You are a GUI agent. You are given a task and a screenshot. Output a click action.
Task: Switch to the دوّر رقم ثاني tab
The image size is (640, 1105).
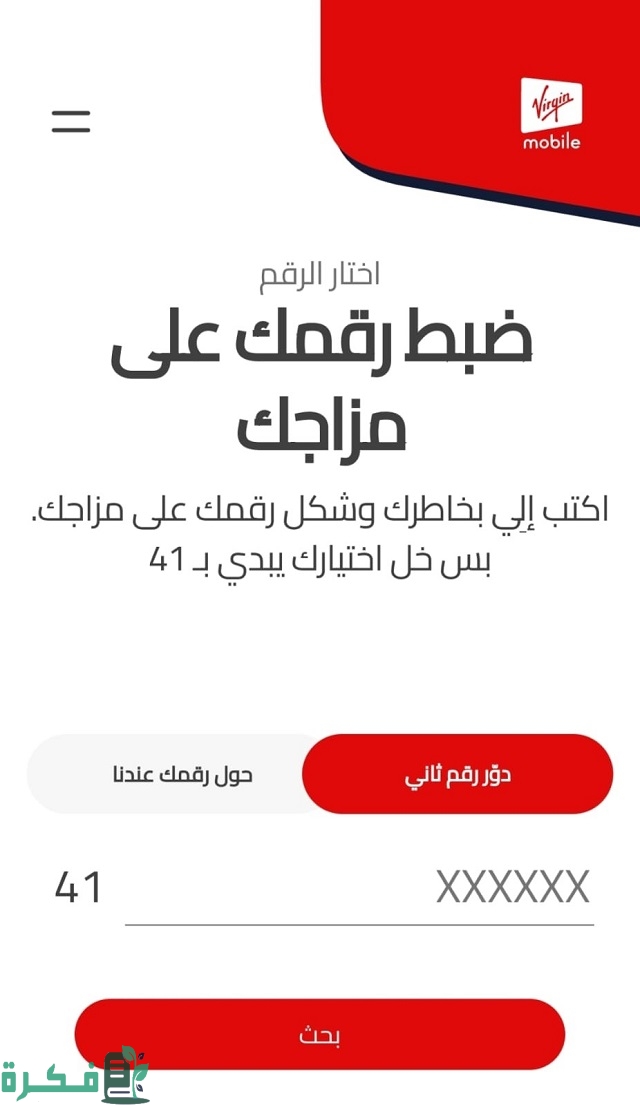point(457,775)
